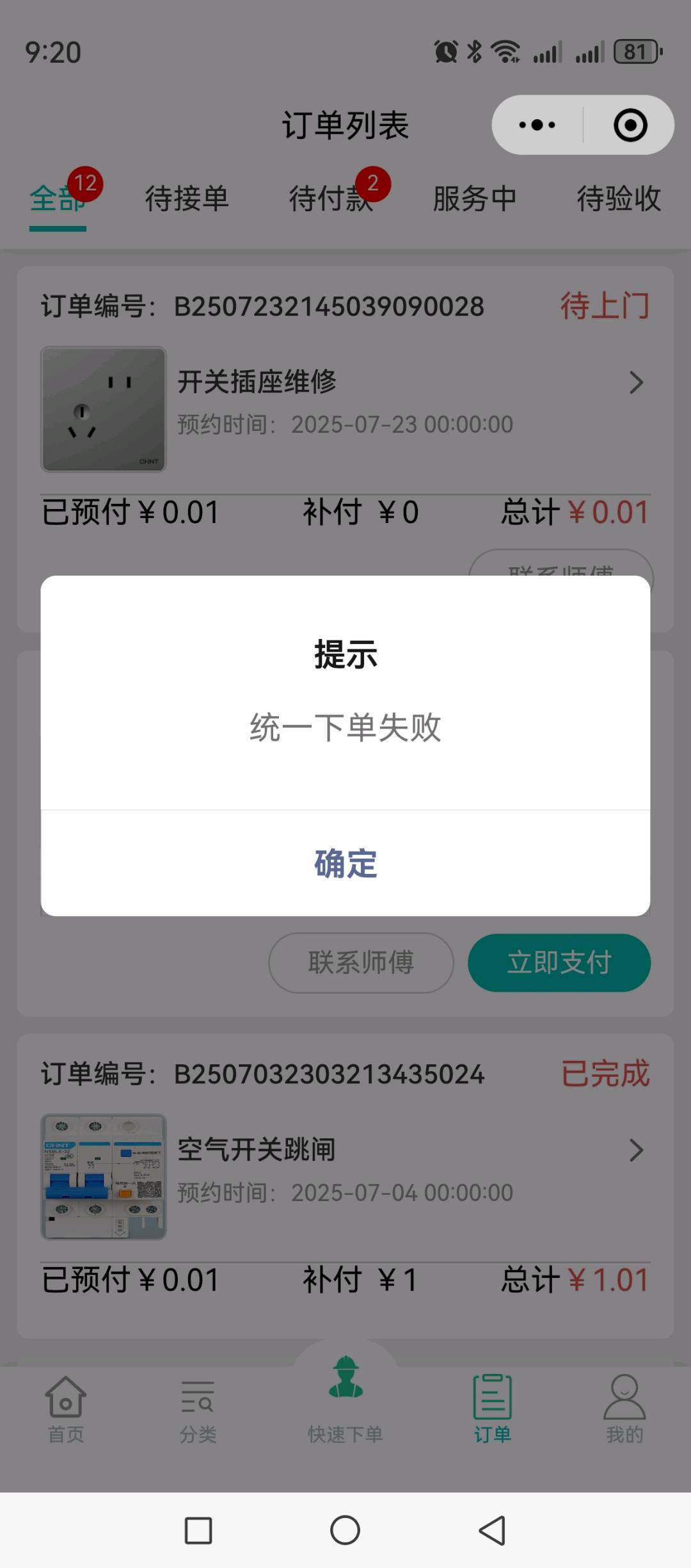The image size is (691, 1568).
Task: Switch to the 待接单 tab
Action: coord(187,198)
